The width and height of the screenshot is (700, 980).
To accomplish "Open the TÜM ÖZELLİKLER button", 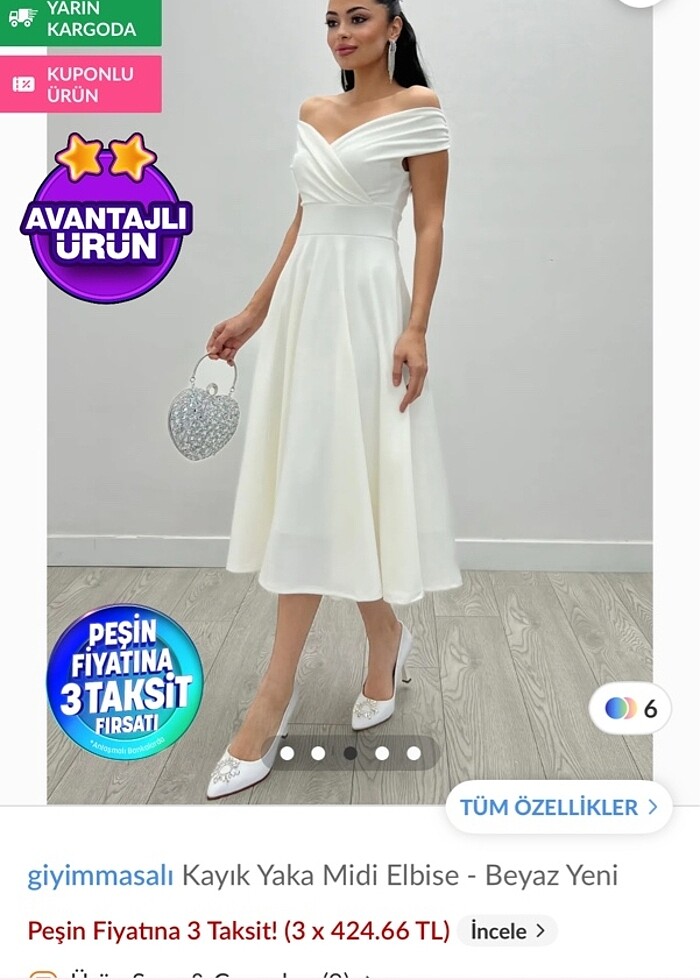I will click(x=559, y=807).
